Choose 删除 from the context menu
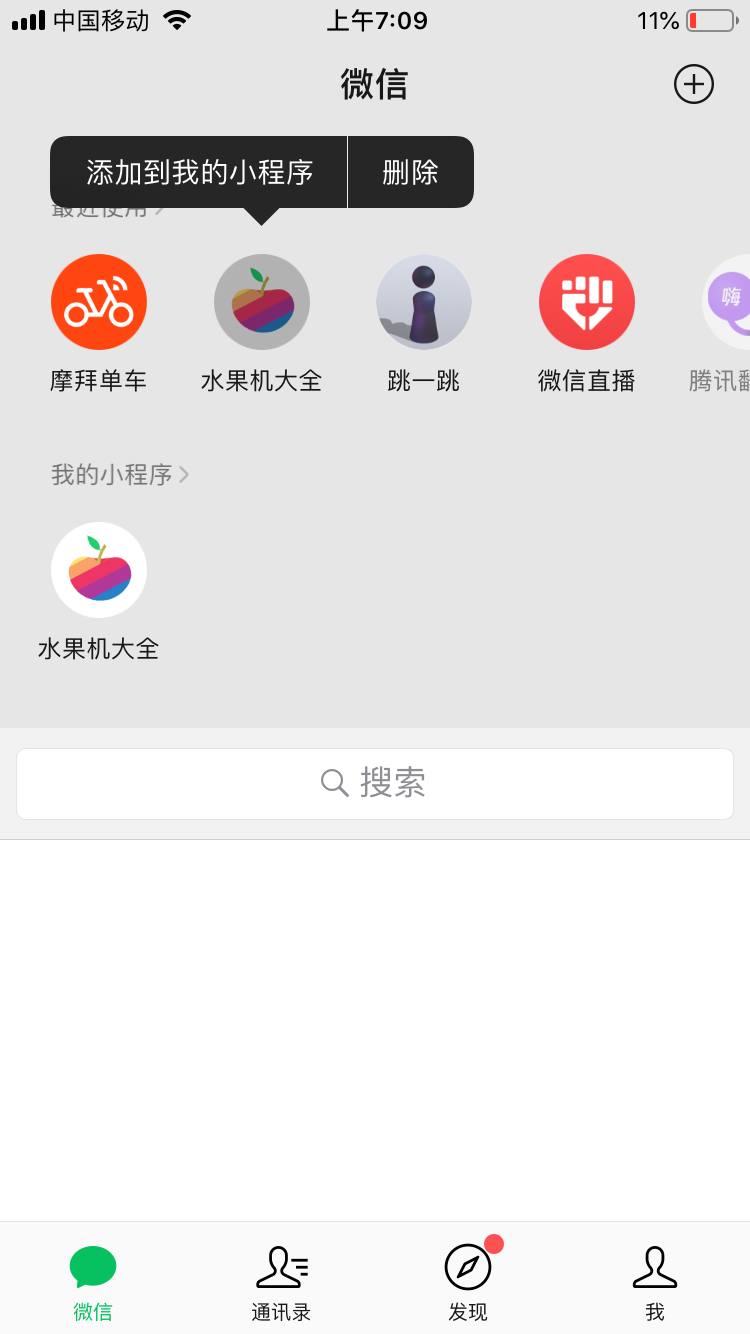The width and height of the screenshot is (750, 1334). click(x=411, y=171)
